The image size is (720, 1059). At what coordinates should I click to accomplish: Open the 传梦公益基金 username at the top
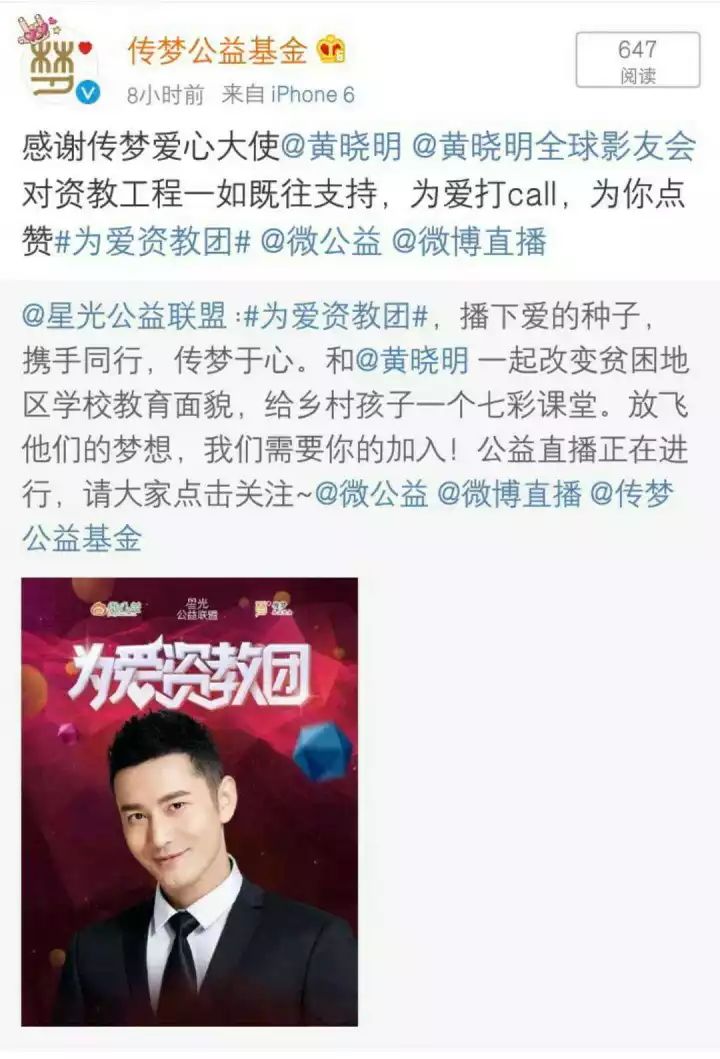(x=220, y=49)
